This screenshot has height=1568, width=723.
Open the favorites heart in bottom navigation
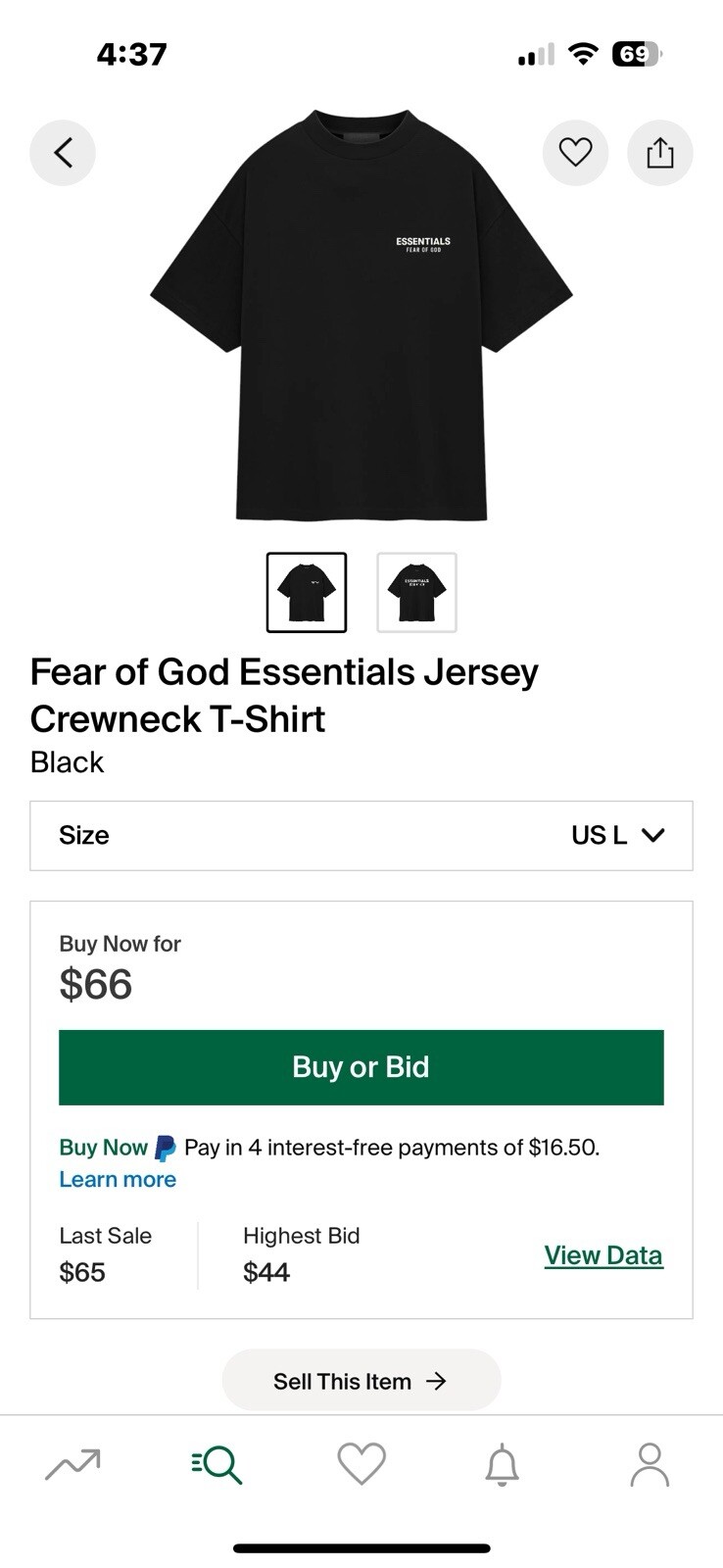361,1462
